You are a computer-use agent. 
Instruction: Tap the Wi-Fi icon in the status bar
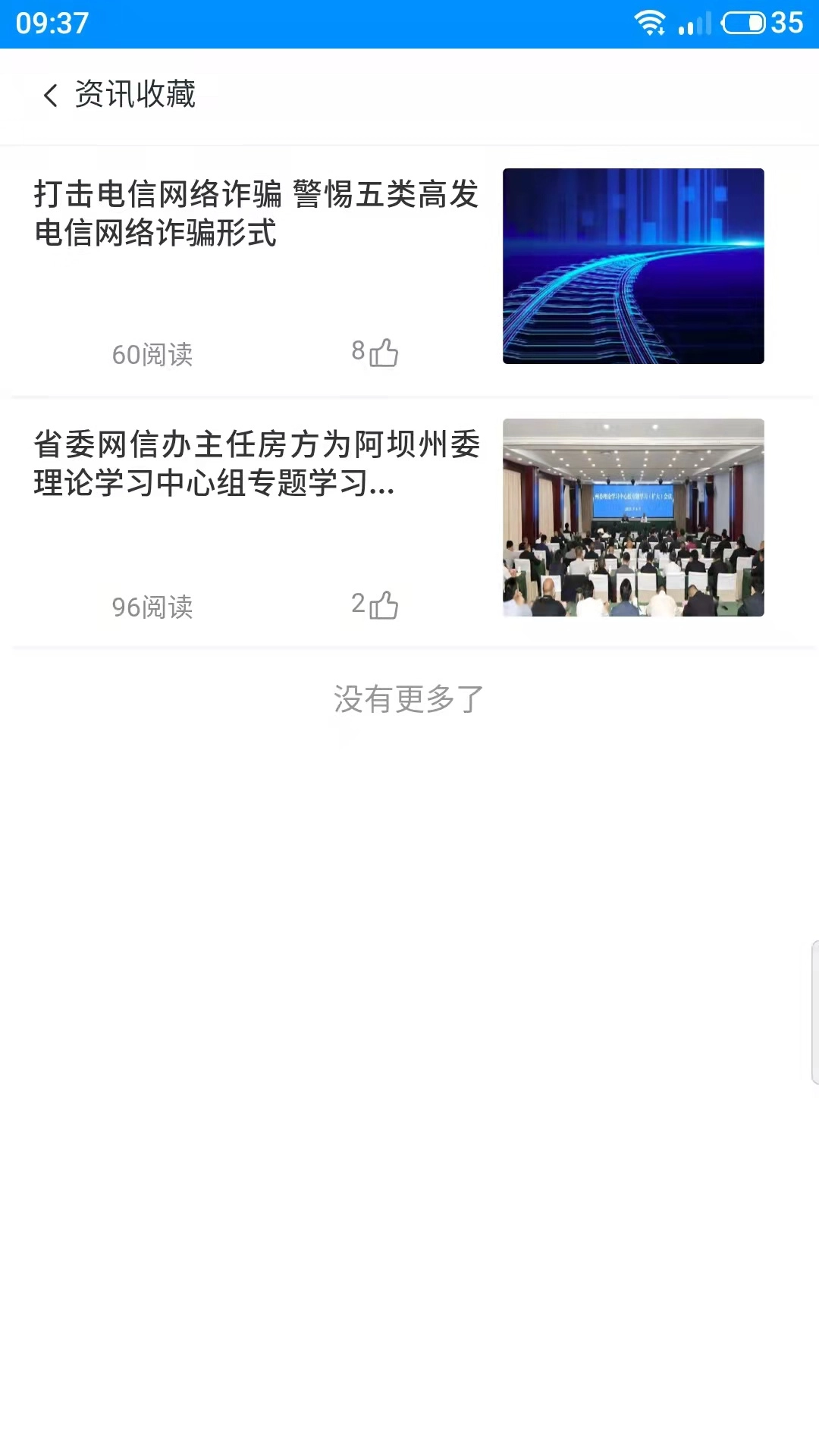651,23
